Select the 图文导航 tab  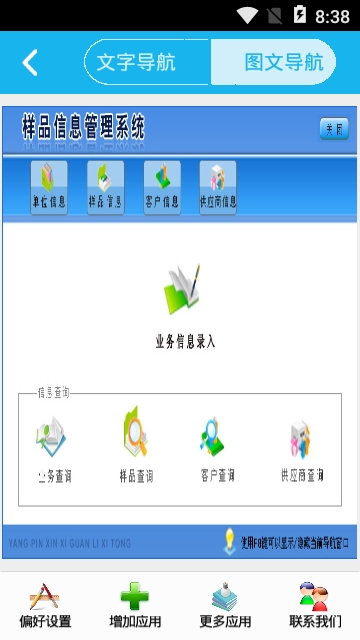273,62
